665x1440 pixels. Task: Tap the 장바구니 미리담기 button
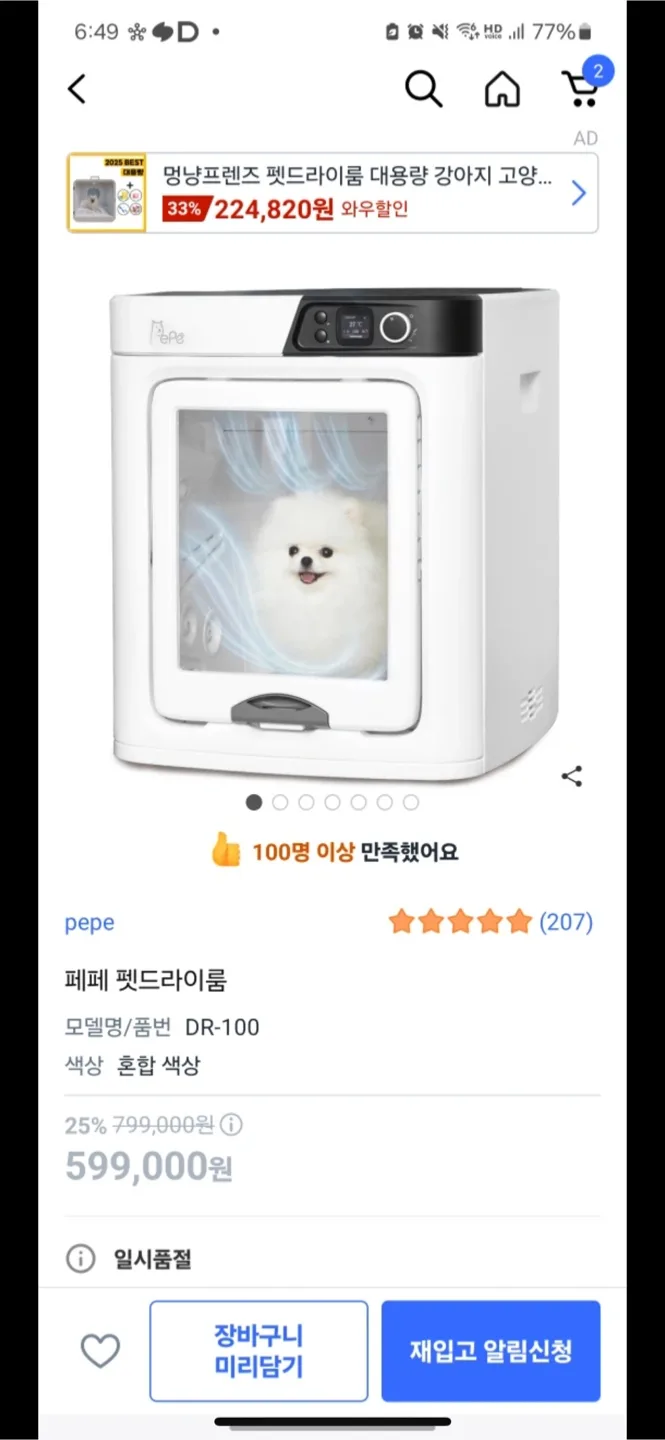tap(259, 1351)
